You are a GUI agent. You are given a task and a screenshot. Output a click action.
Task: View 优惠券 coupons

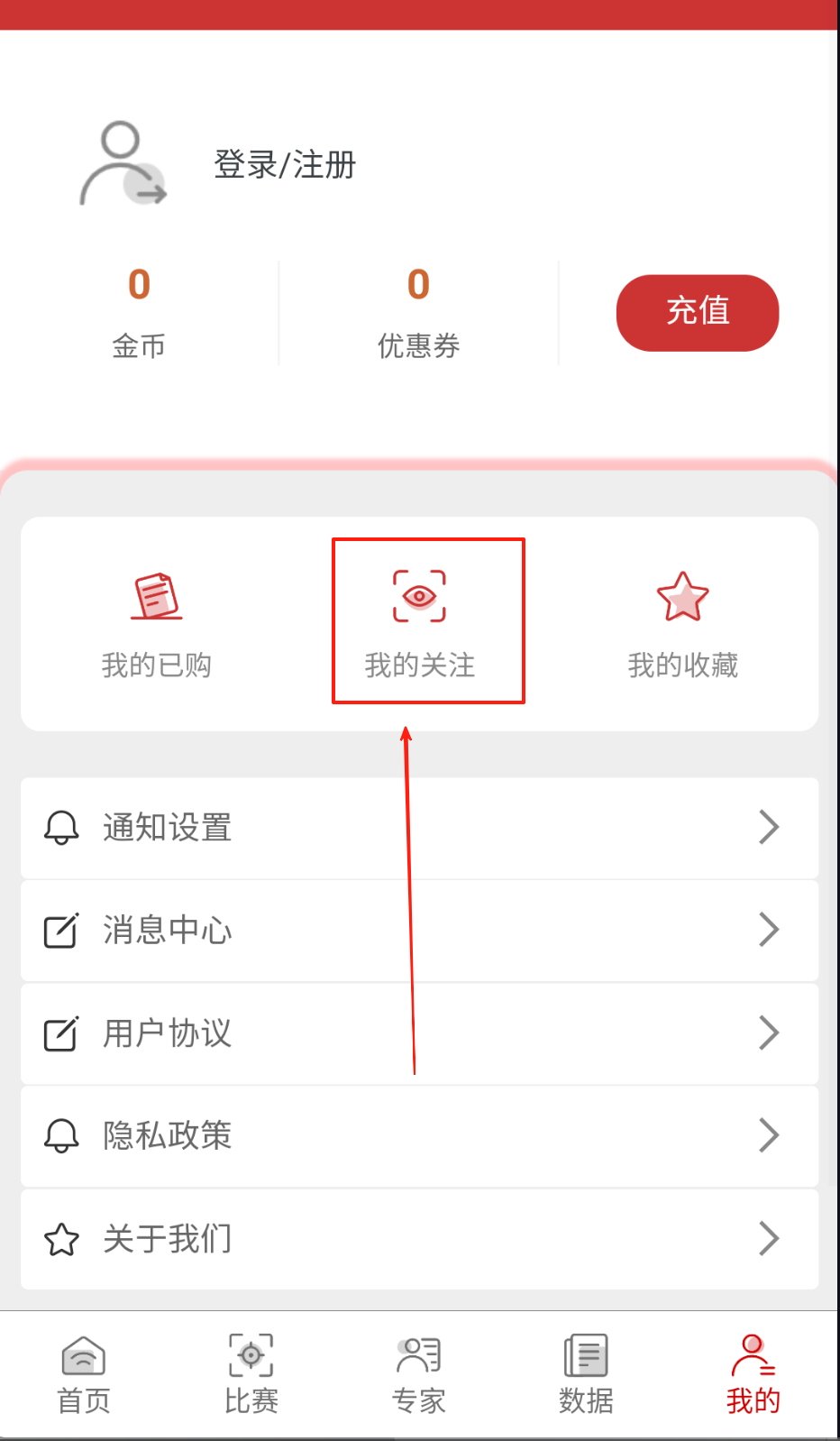click(x=418, y=312)
